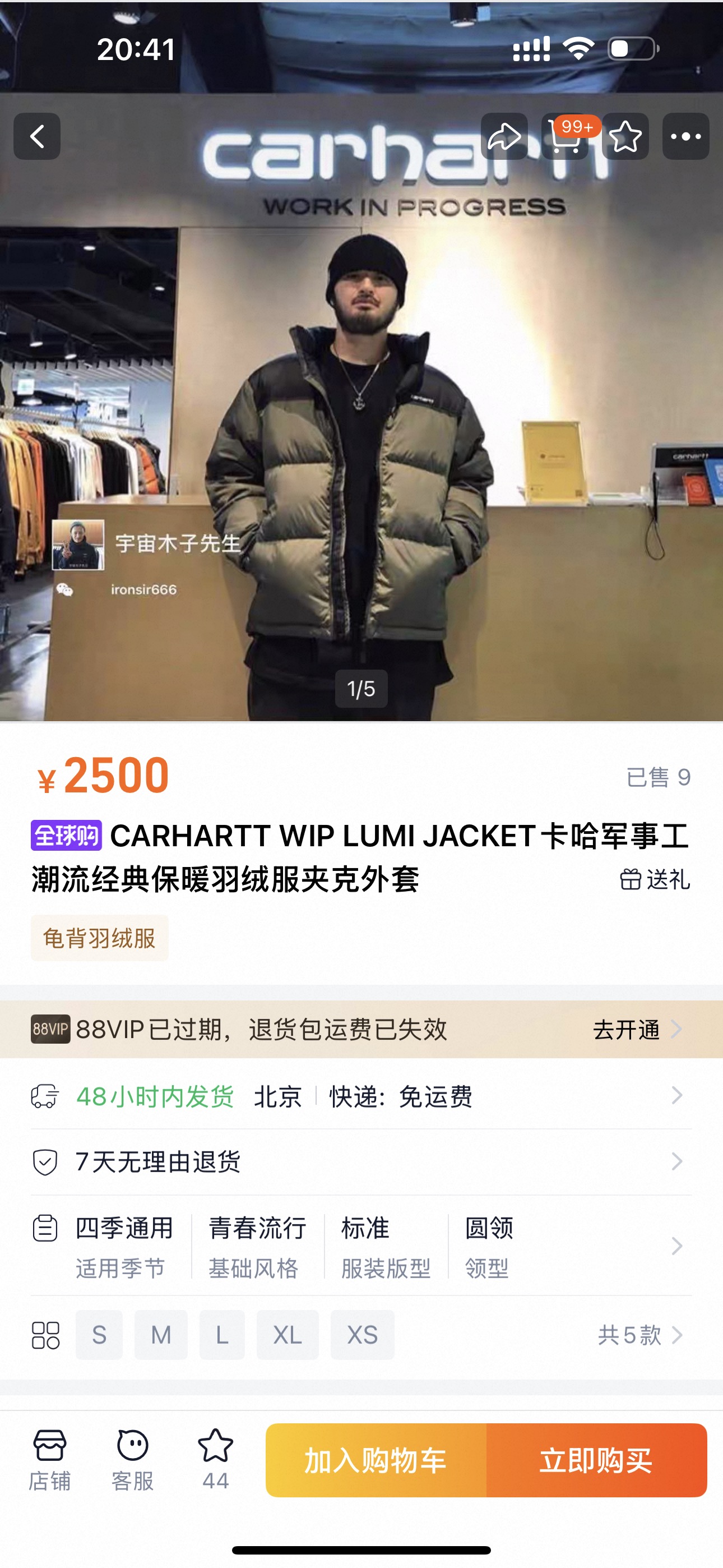The height and width of the screenshot is (1568, 723).
Task: Tap 加入购物车 to add to cart
Action: point(376,1460)
